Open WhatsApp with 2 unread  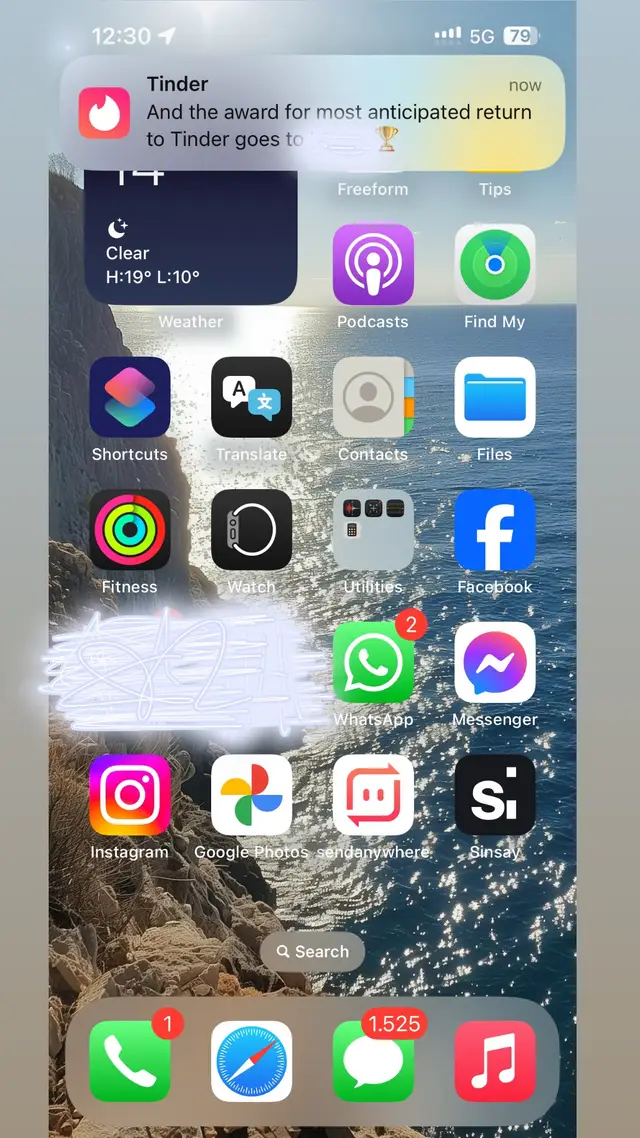(373, 662)
